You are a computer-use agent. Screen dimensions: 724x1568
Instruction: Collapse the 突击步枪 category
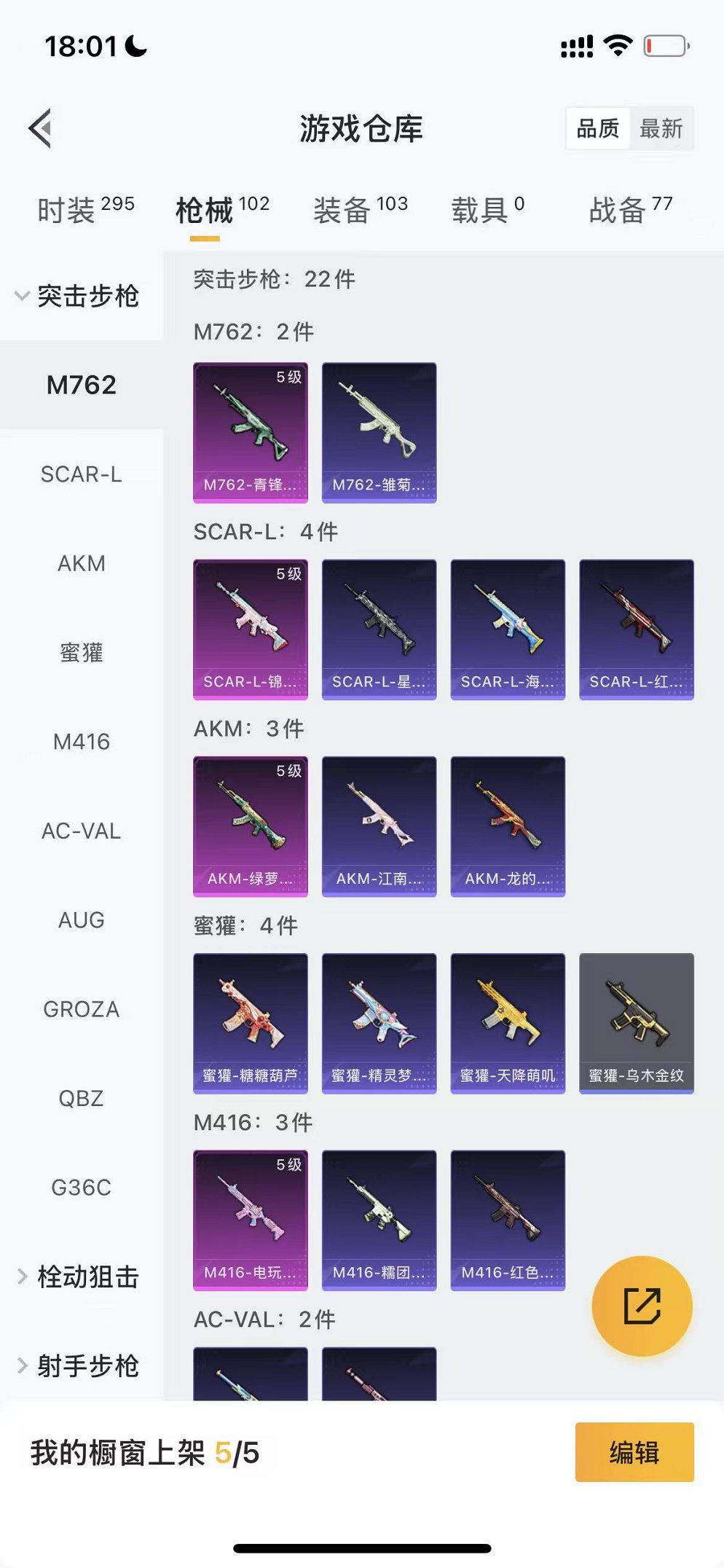[76, 296]
